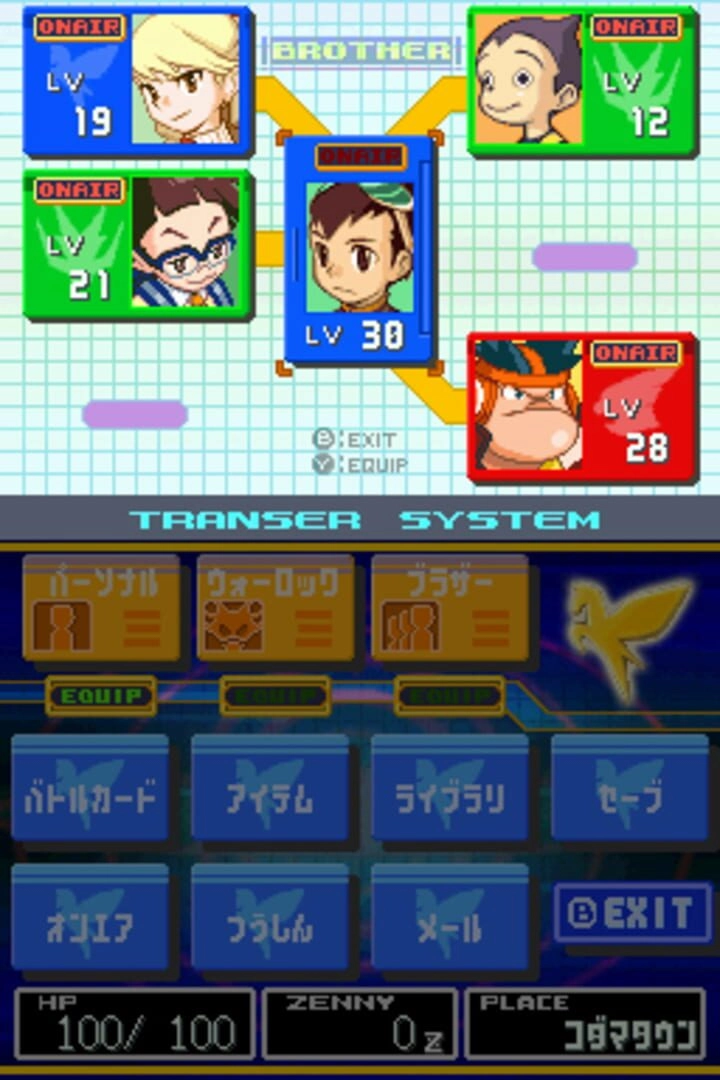Tap EQUIP under ブラザー
Screen dimensions: 720x1080
tap(449, 695)
